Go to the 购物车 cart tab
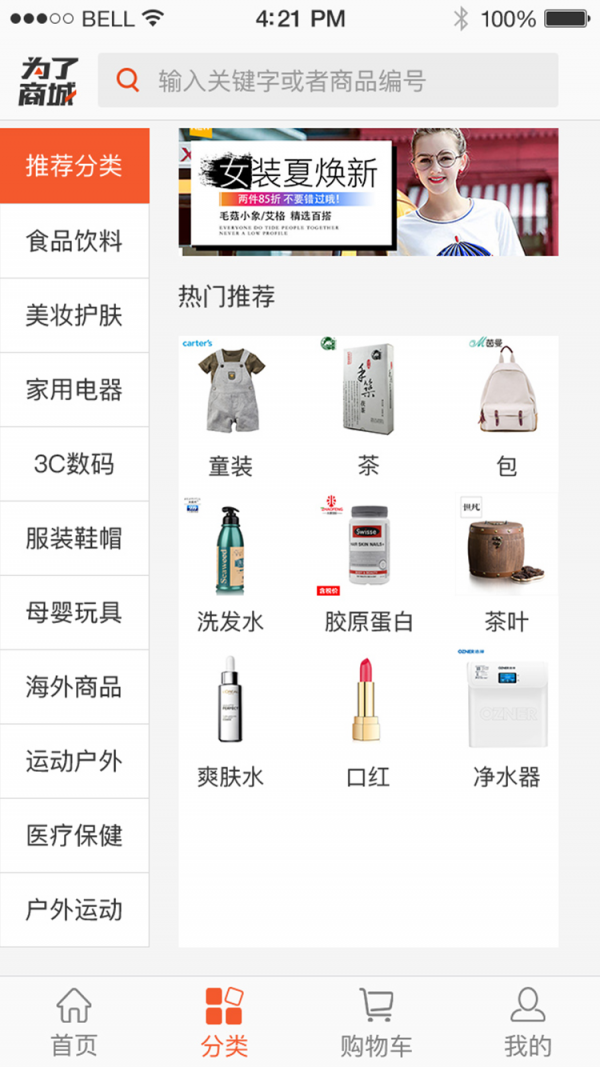The image size is (600, 1067). point(375,1022)
